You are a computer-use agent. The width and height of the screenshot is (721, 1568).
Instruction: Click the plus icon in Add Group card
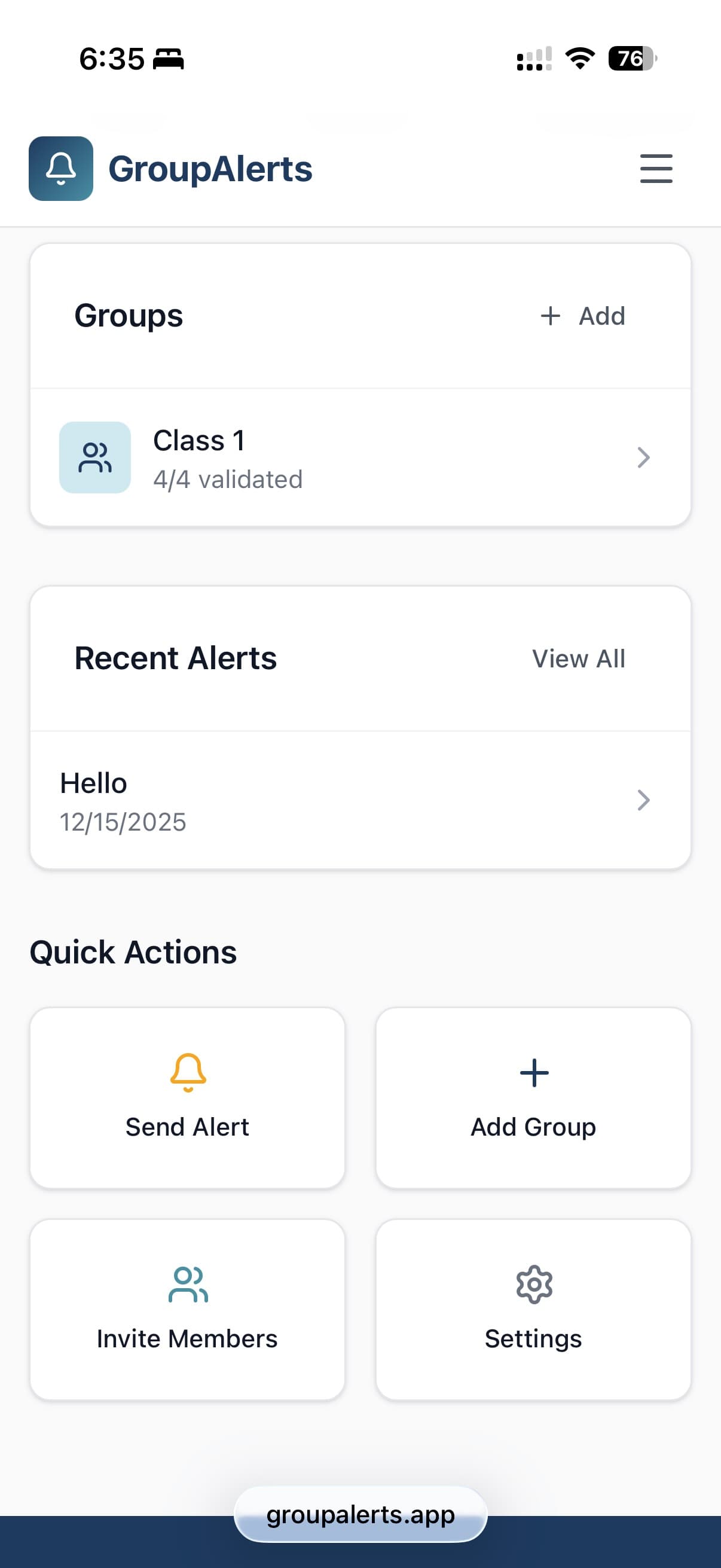tap(533, 1072)
